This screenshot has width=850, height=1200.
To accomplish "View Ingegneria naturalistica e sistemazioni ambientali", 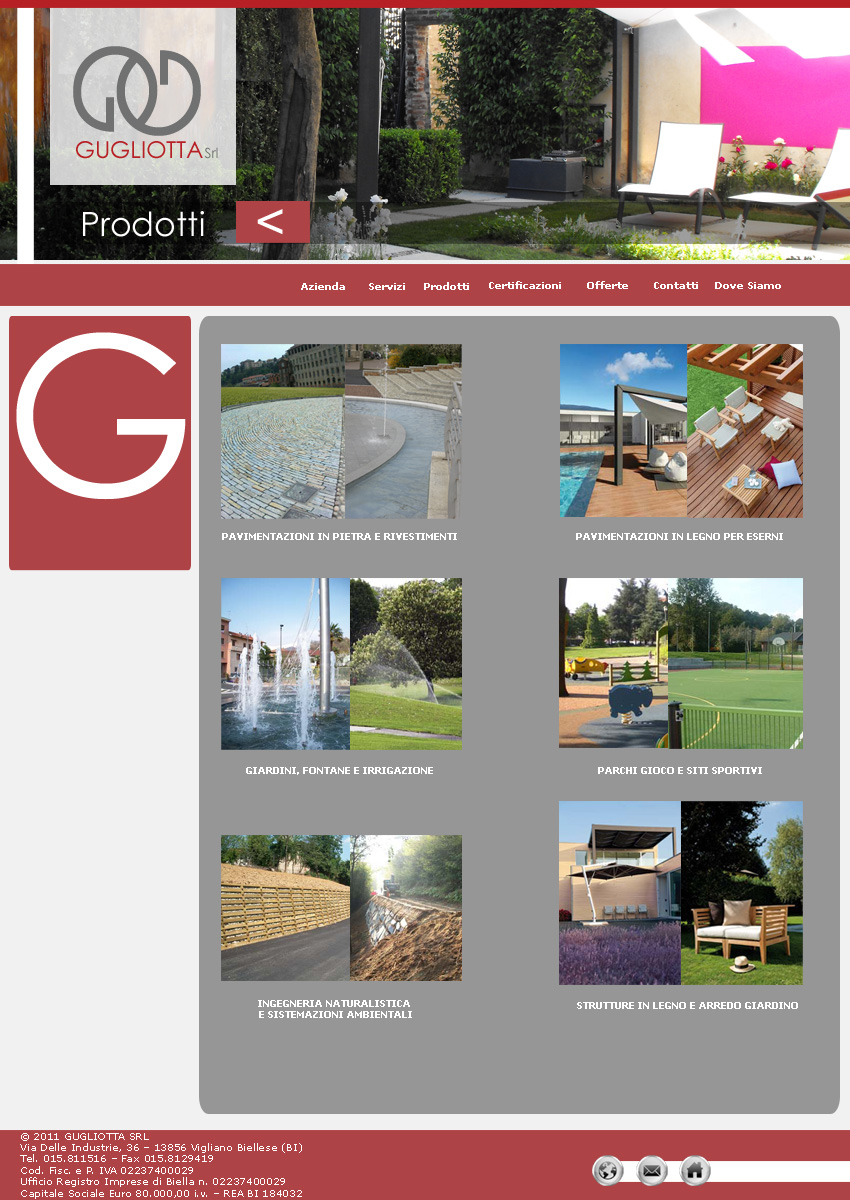I will coord(341,908).
